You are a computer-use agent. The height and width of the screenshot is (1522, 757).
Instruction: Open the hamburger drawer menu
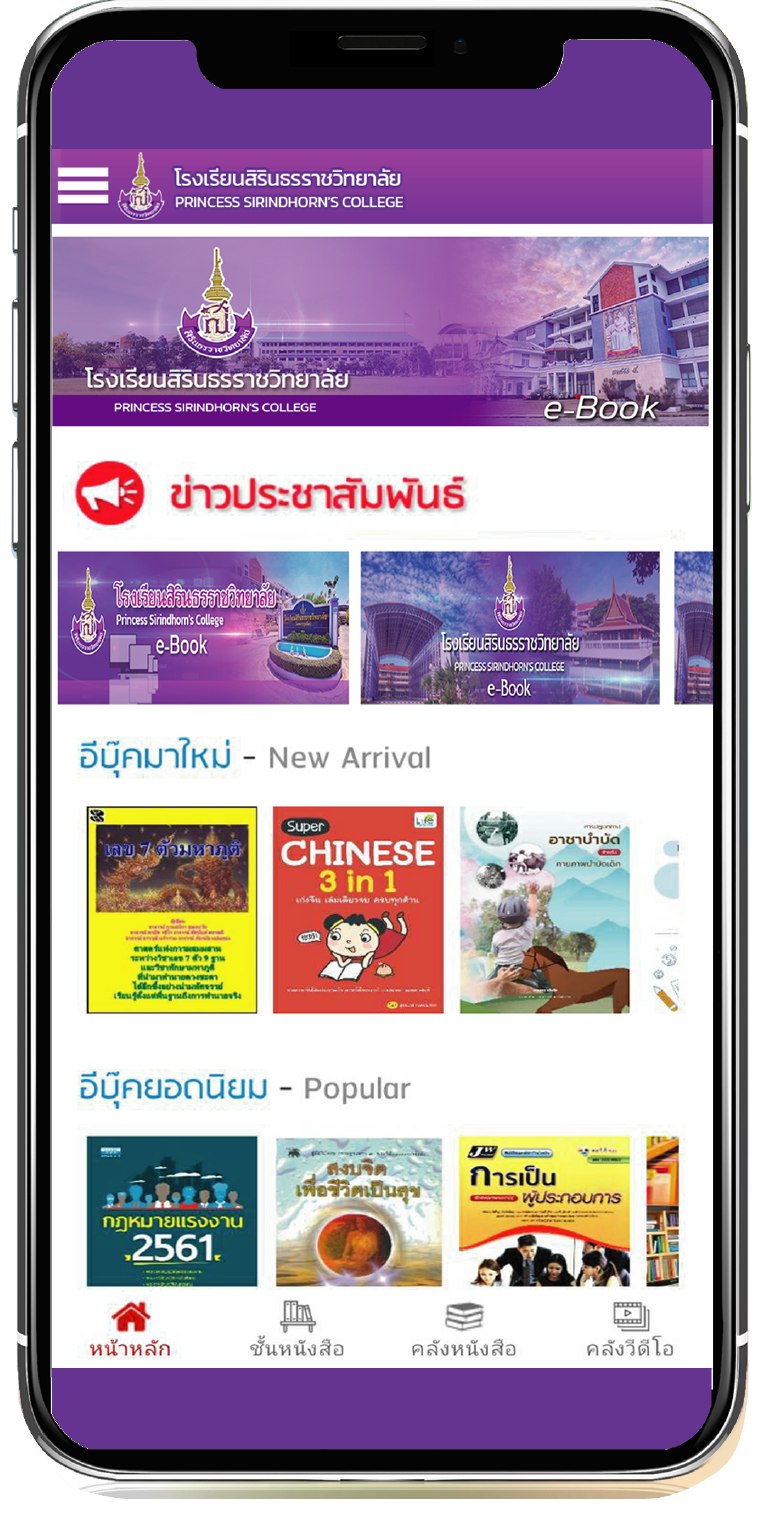point(83,185)
